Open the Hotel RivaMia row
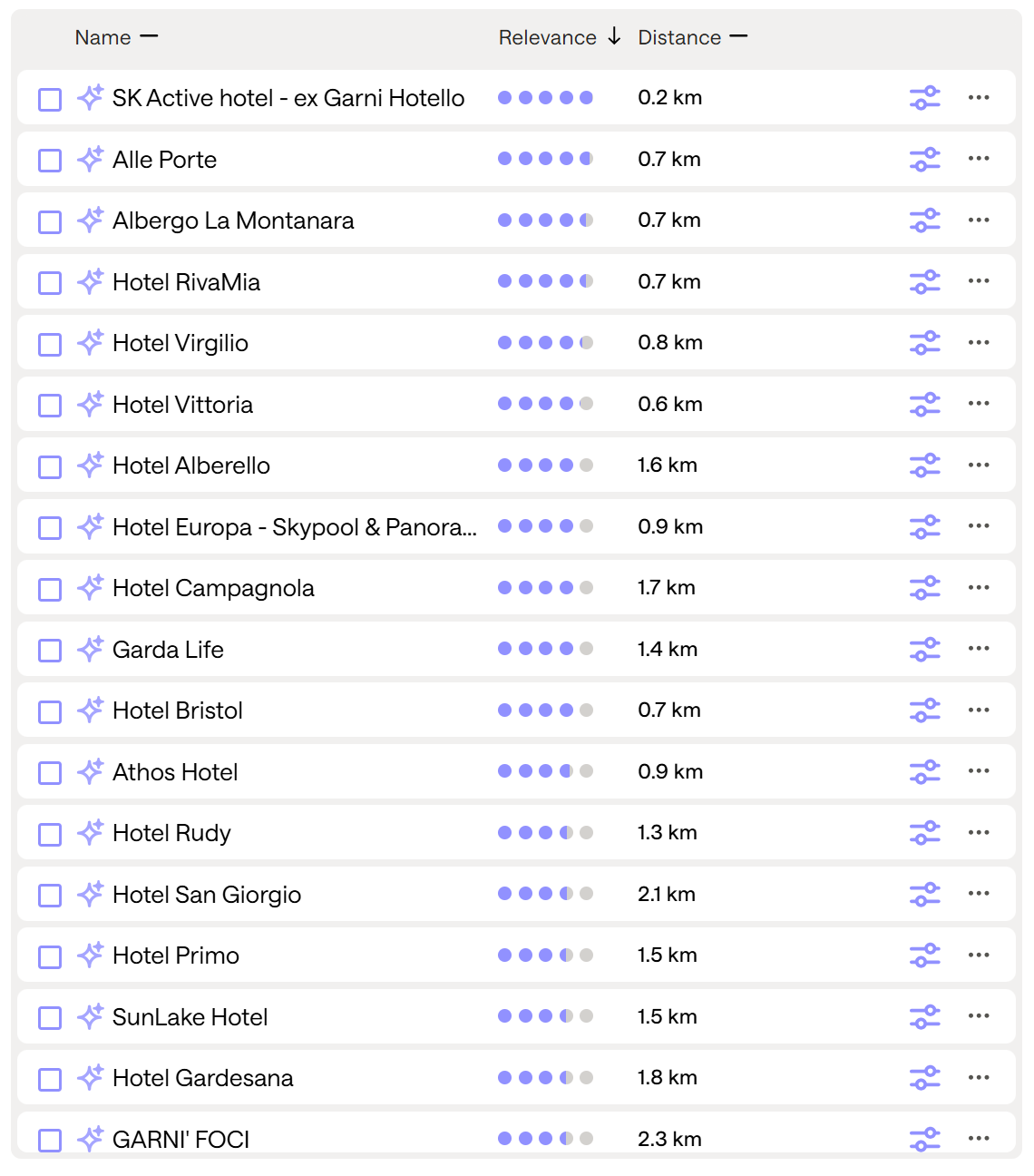 pyautogui.click(x=186, y=282)
